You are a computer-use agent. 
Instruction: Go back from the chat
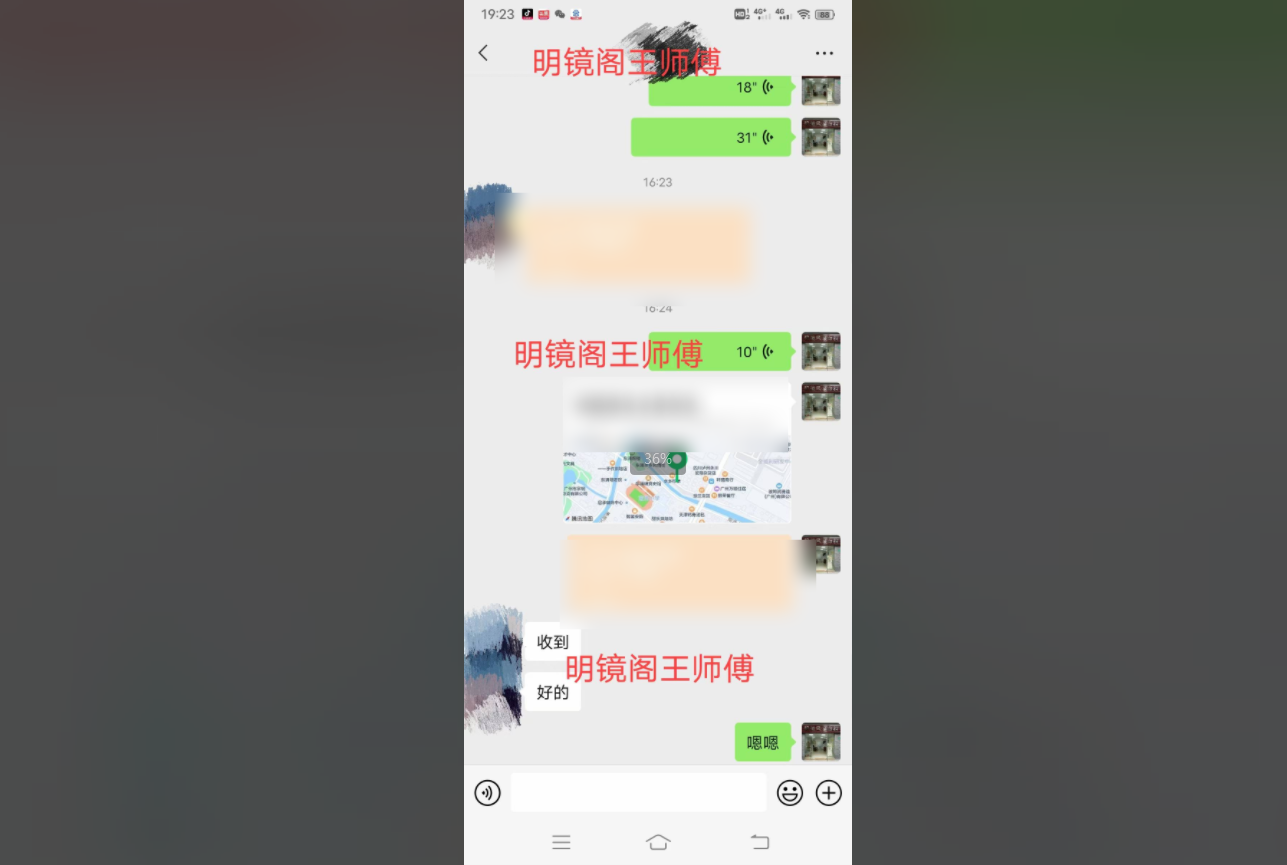(x=483, y=53)
